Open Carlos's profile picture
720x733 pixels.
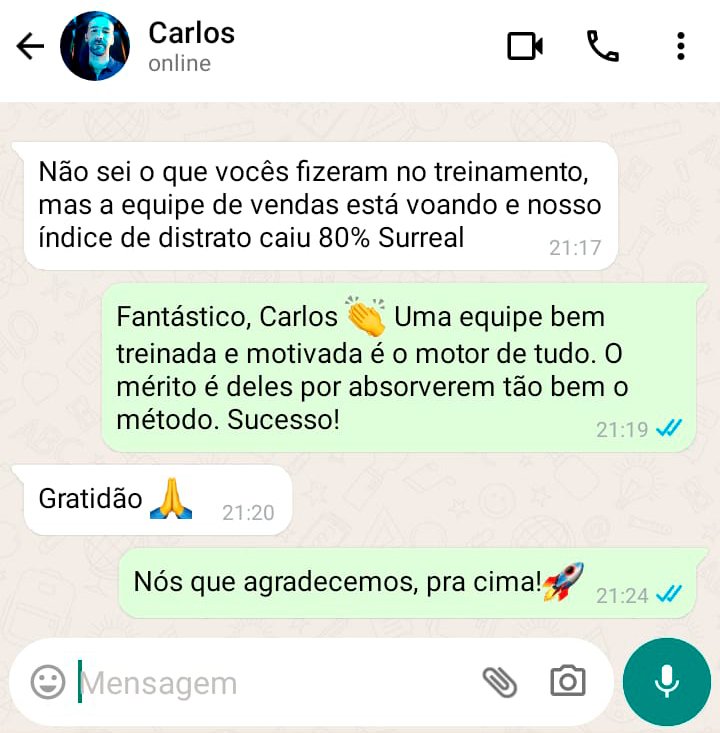[95, 47]
